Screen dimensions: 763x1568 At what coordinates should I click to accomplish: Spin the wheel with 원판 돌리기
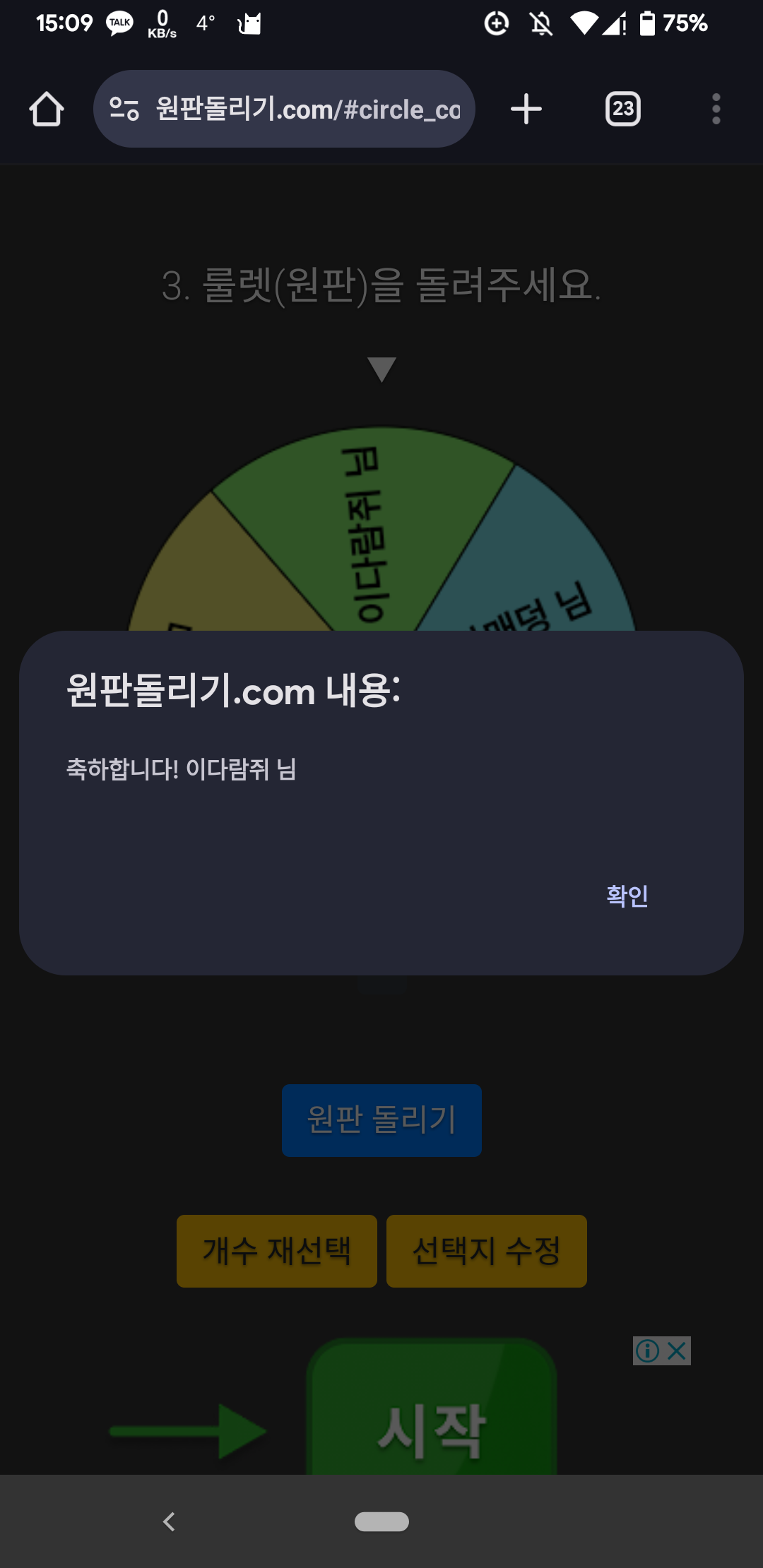(381, 1120)
